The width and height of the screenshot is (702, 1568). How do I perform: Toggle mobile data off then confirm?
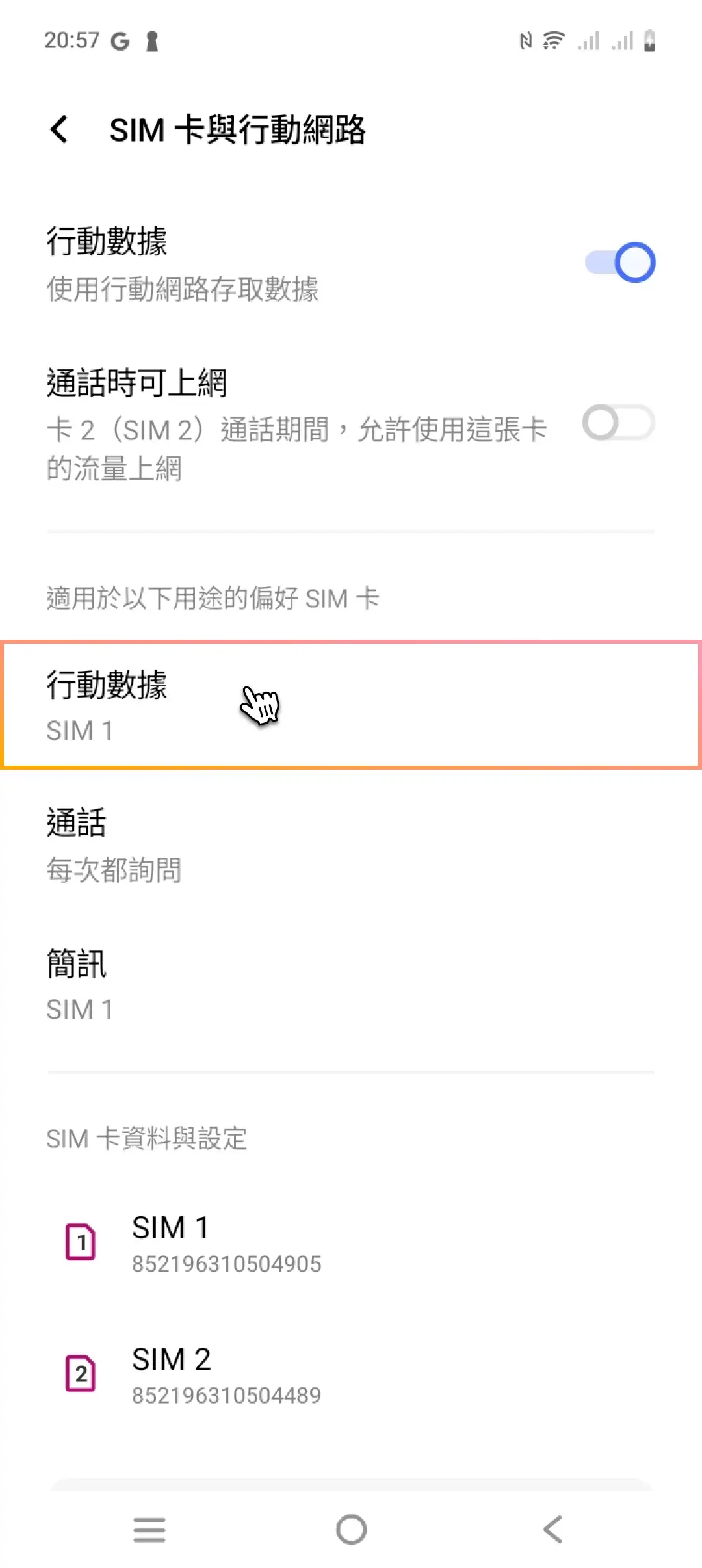pyautogui.click(x=618, y=261)
